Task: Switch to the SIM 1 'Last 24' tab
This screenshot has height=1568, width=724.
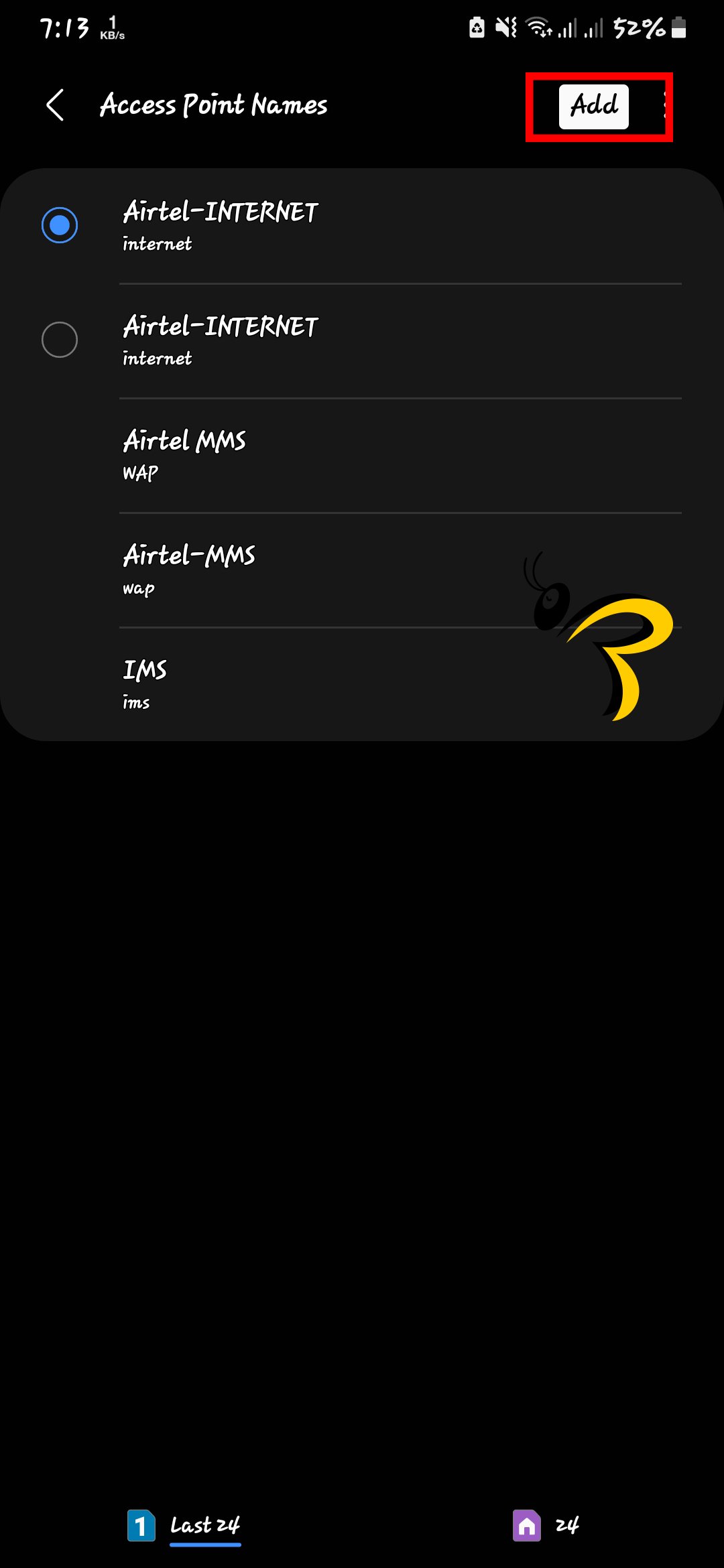Action: coord(184,1526)
